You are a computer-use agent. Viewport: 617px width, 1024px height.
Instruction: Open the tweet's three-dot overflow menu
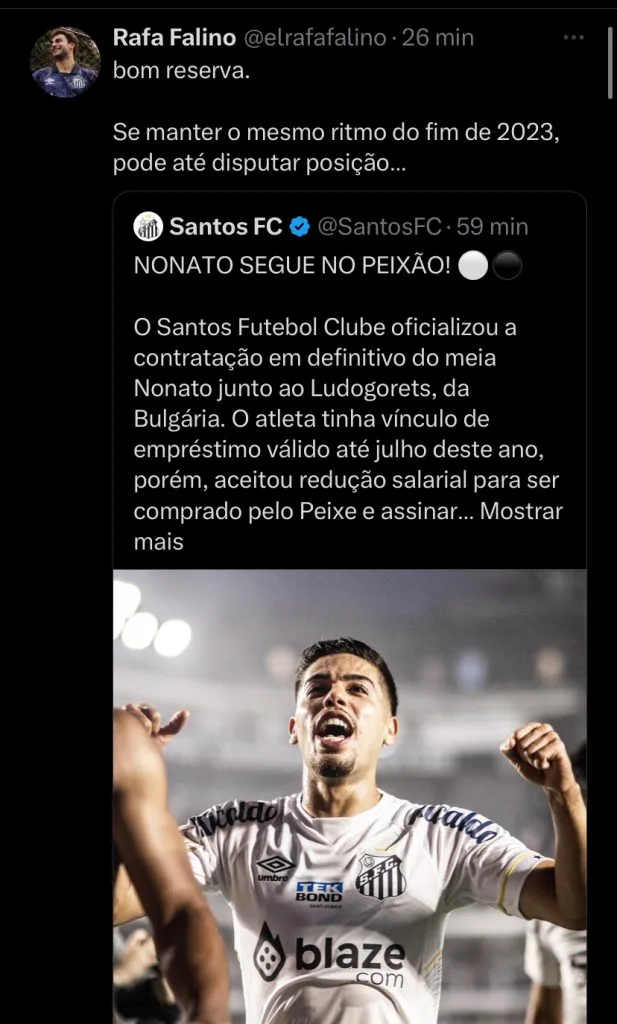point(573,37)
